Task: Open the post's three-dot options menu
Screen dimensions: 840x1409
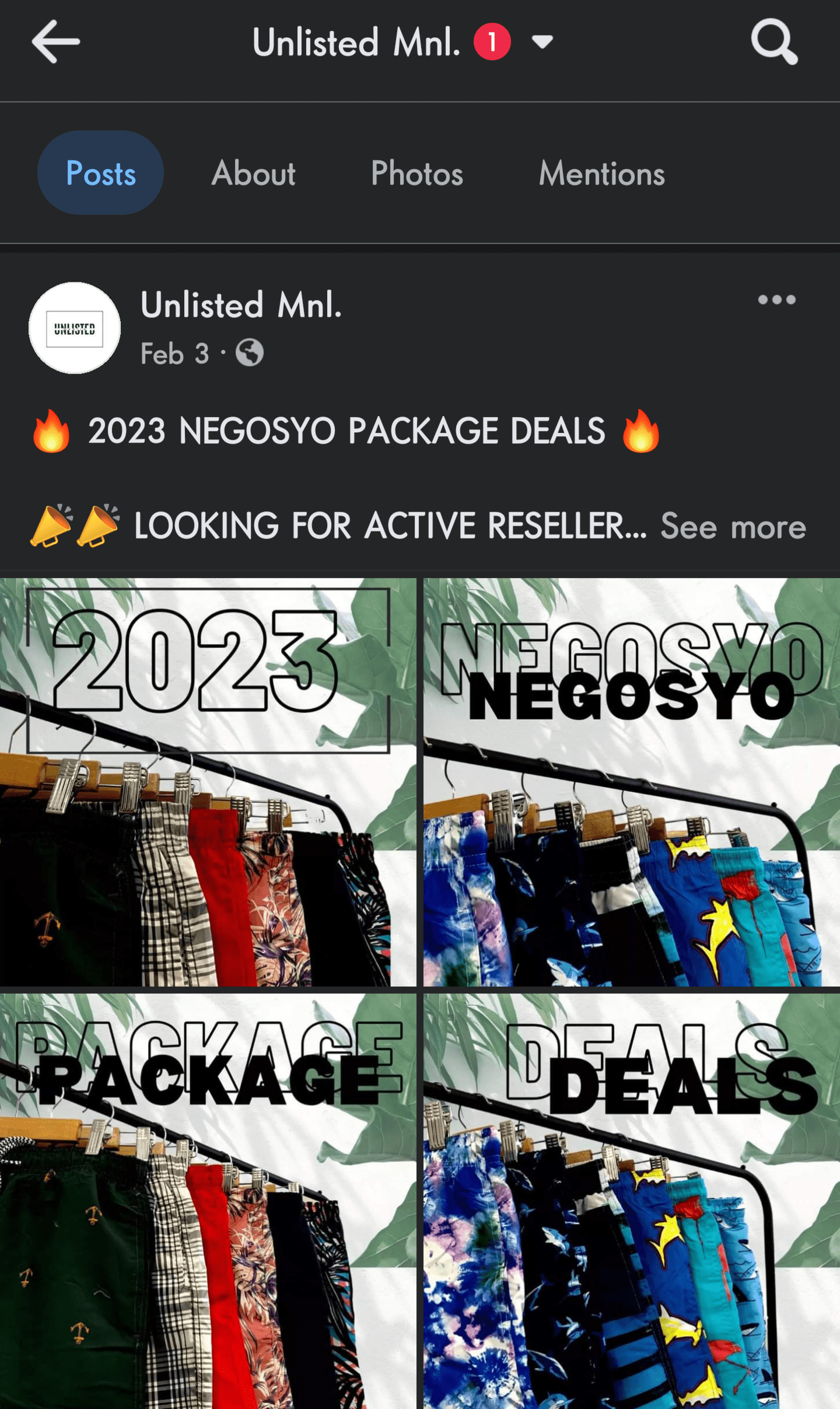Action: coord(776,300)
